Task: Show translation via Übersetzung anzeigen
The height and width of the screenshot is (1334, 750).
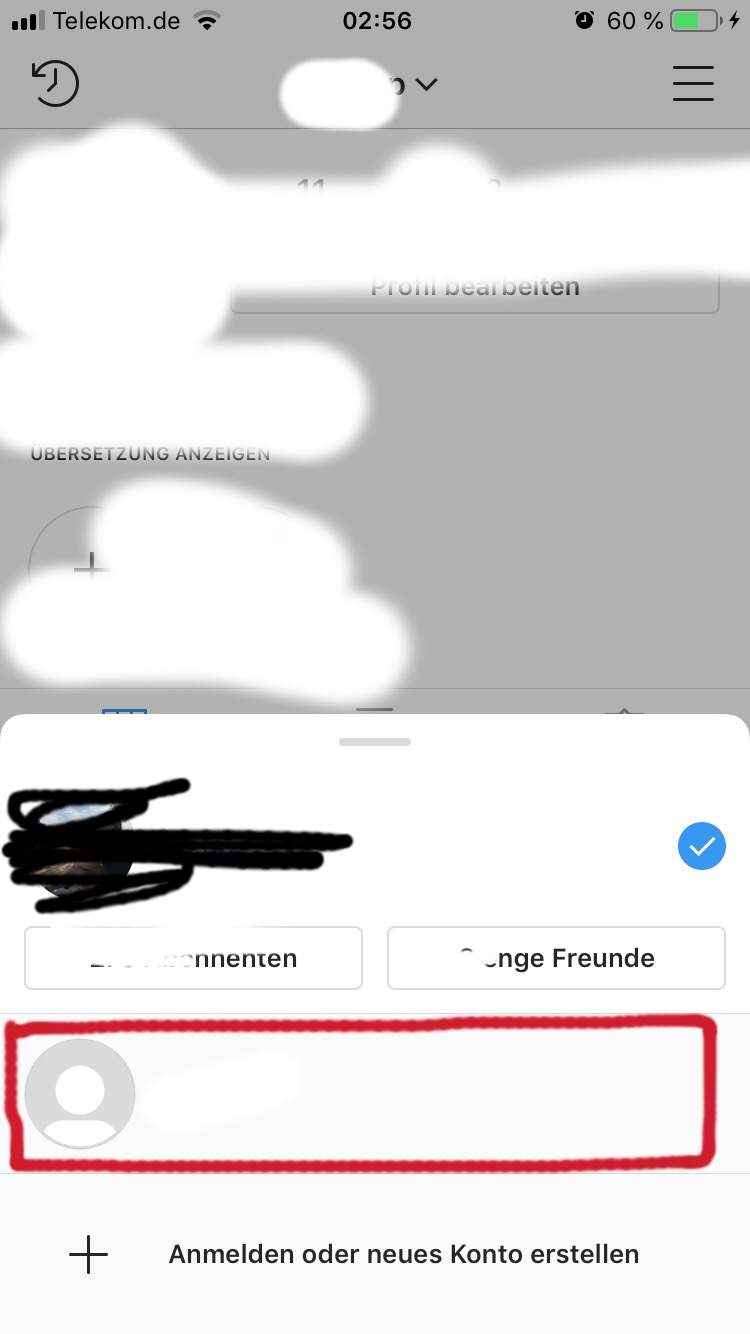Action: [150, 454]
